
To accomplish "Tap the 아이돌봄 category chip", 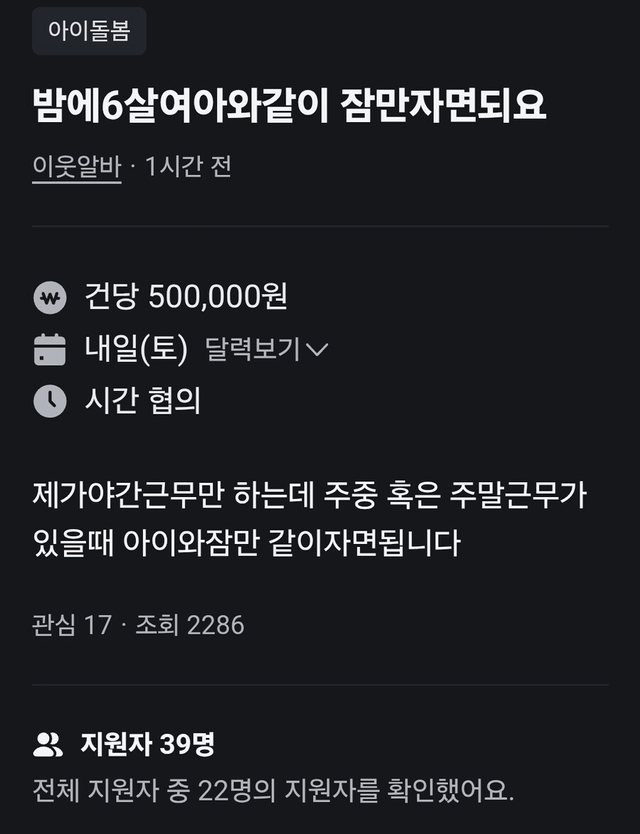I will [89, 31].
